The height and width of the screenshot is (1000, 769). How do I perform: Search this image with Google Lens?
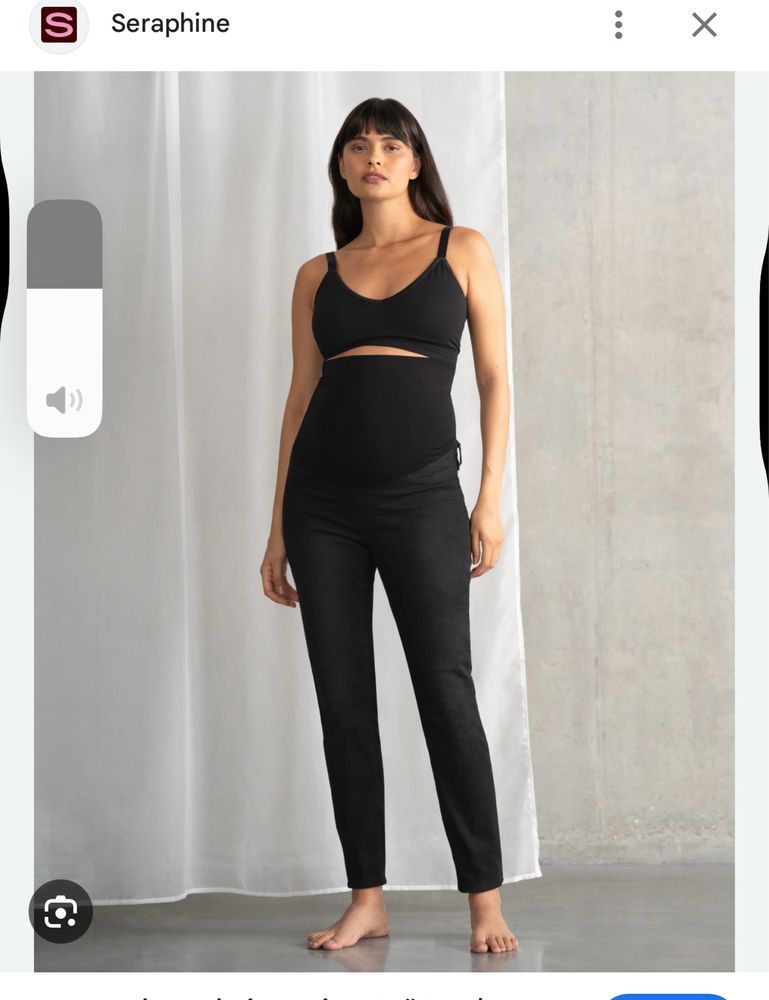pyautogui.click(x=60, y=911)
